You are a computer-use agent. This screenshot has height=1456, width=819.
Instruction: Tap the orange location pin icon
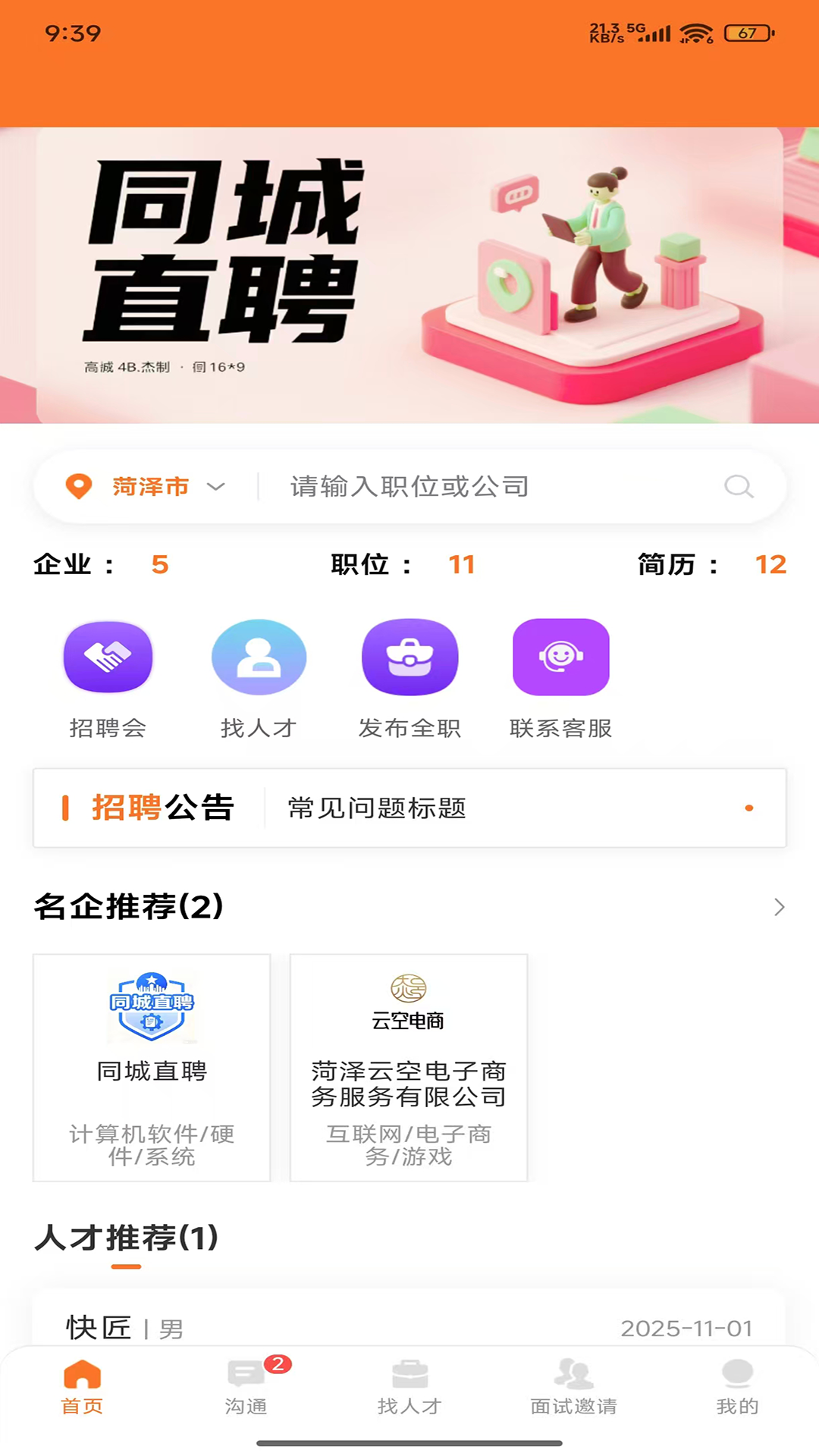click(x=79, y=486)
